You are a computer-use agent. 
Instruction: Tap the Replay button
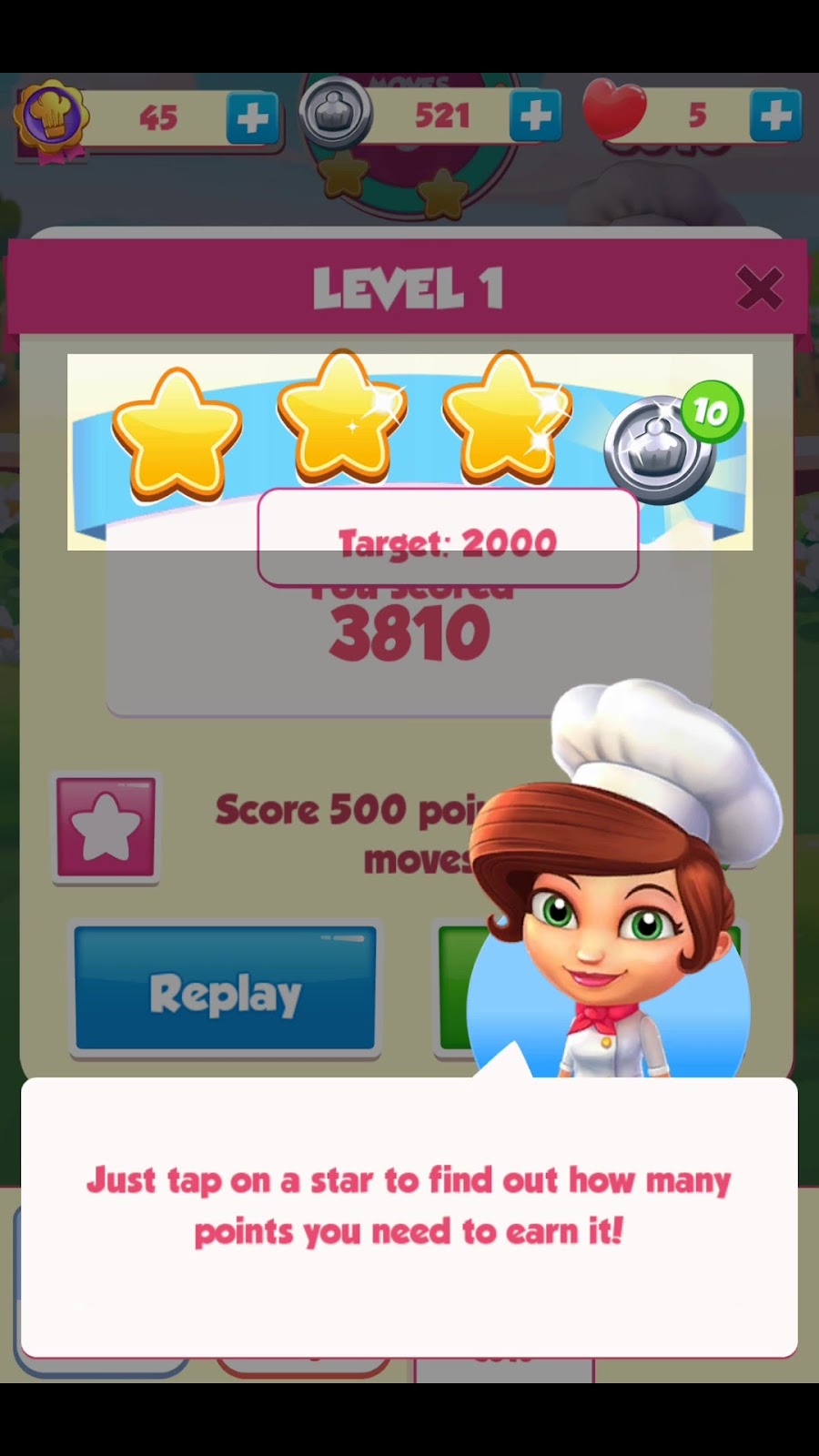(x=225, y=990)
